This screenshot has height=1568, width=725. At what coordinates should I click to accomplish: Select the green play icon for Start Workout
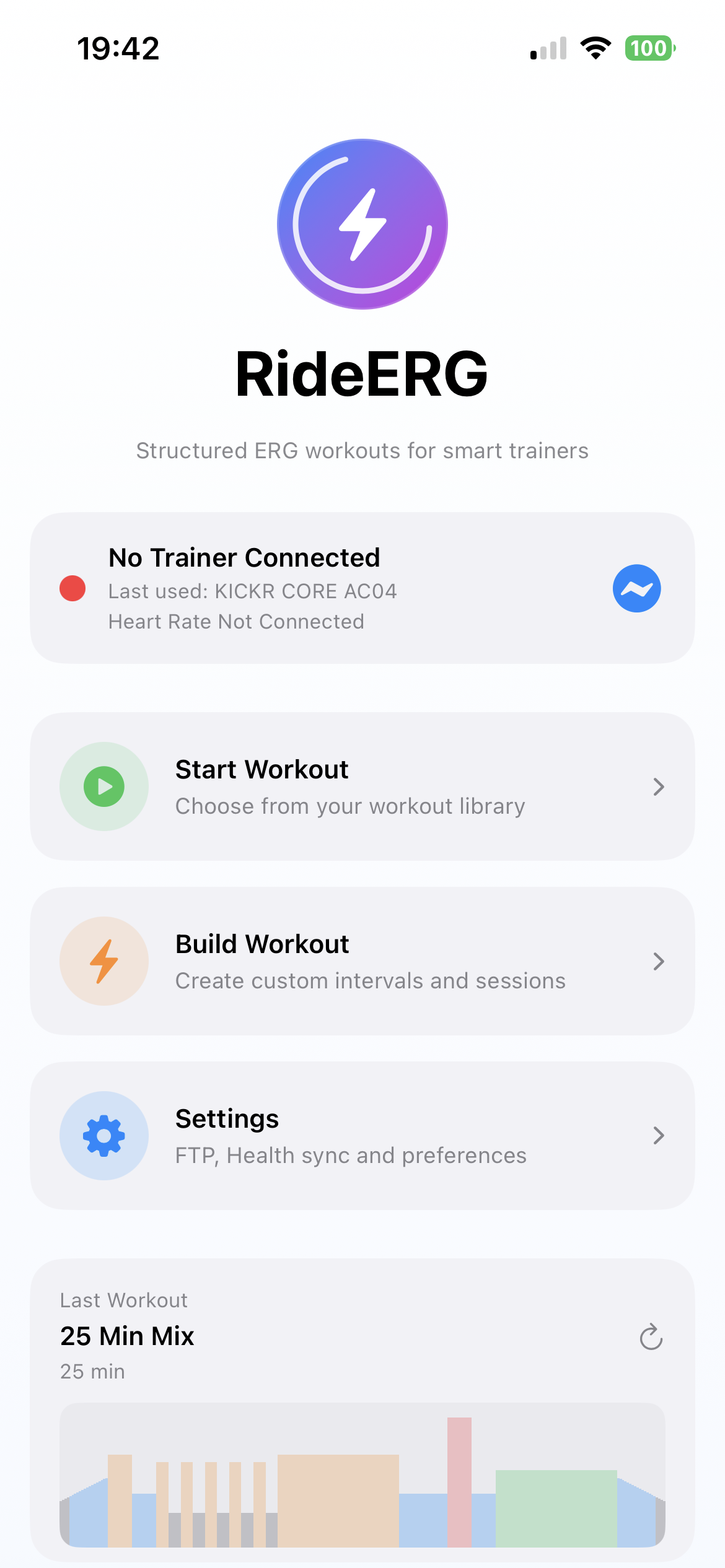[x=103, y=786]
